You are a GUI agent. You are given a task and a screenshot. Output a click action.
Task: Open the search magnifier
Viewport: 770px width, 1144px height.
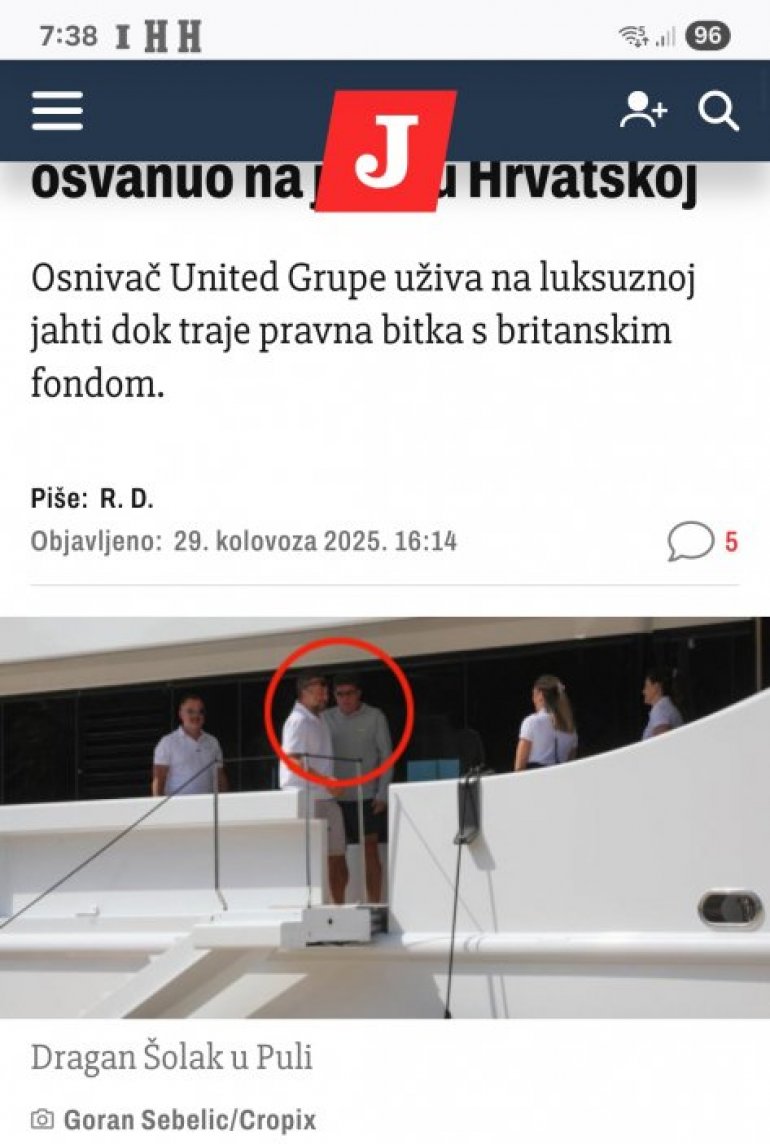pyautogui.click(x=718, y=111)
